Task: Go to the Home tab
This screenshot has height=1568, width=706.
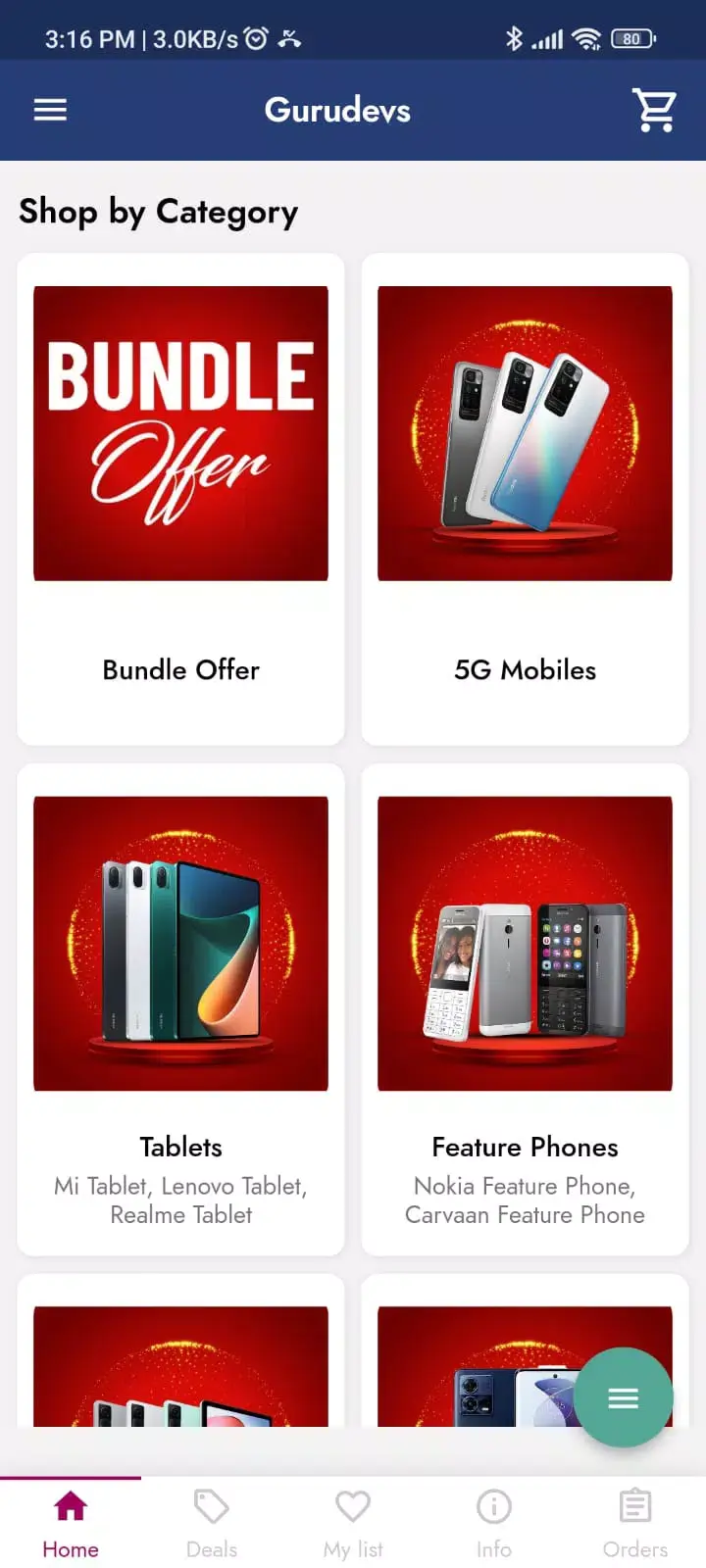Action: point(71,1524)
